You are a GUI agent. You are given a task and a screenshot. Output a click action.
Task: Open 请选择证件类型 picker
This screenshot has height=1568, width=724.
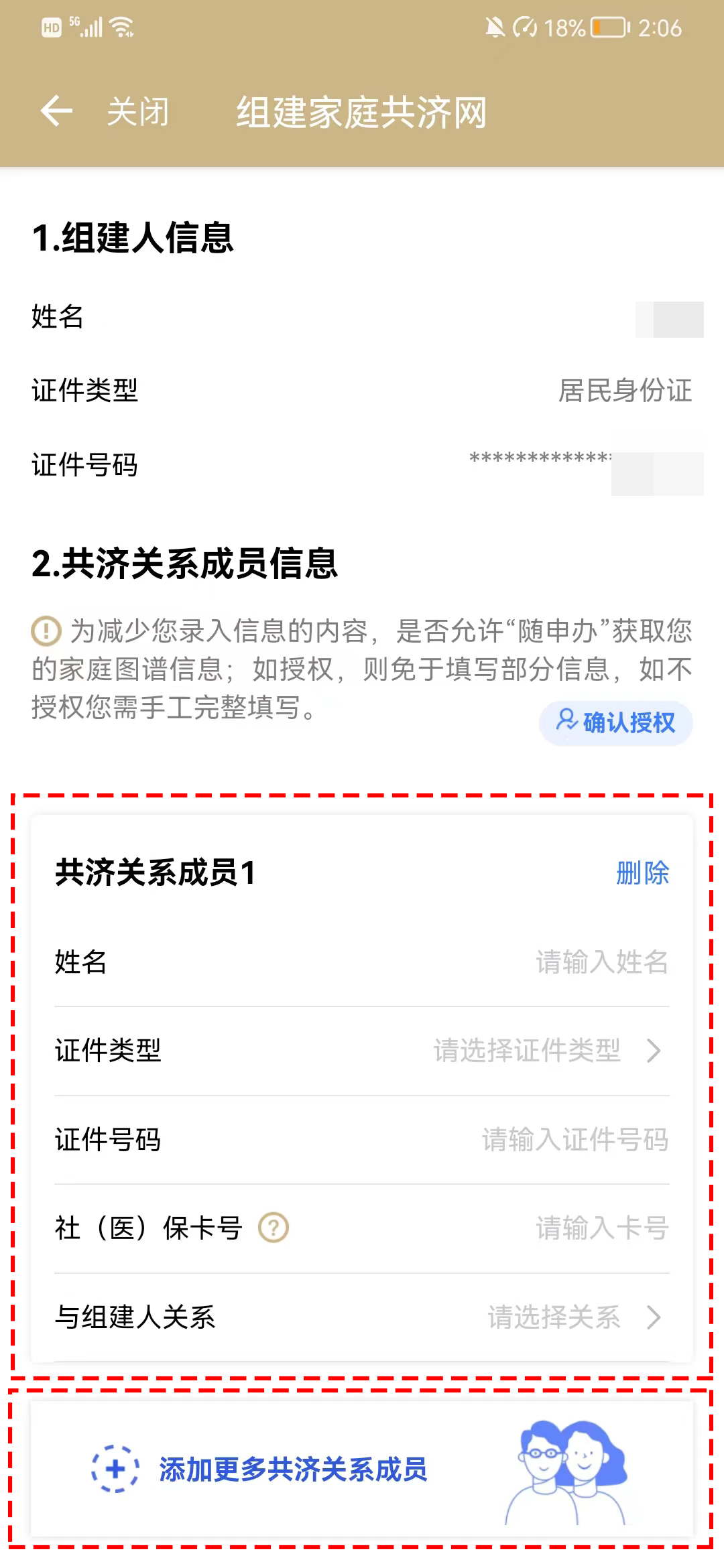tap(546, 1051)
